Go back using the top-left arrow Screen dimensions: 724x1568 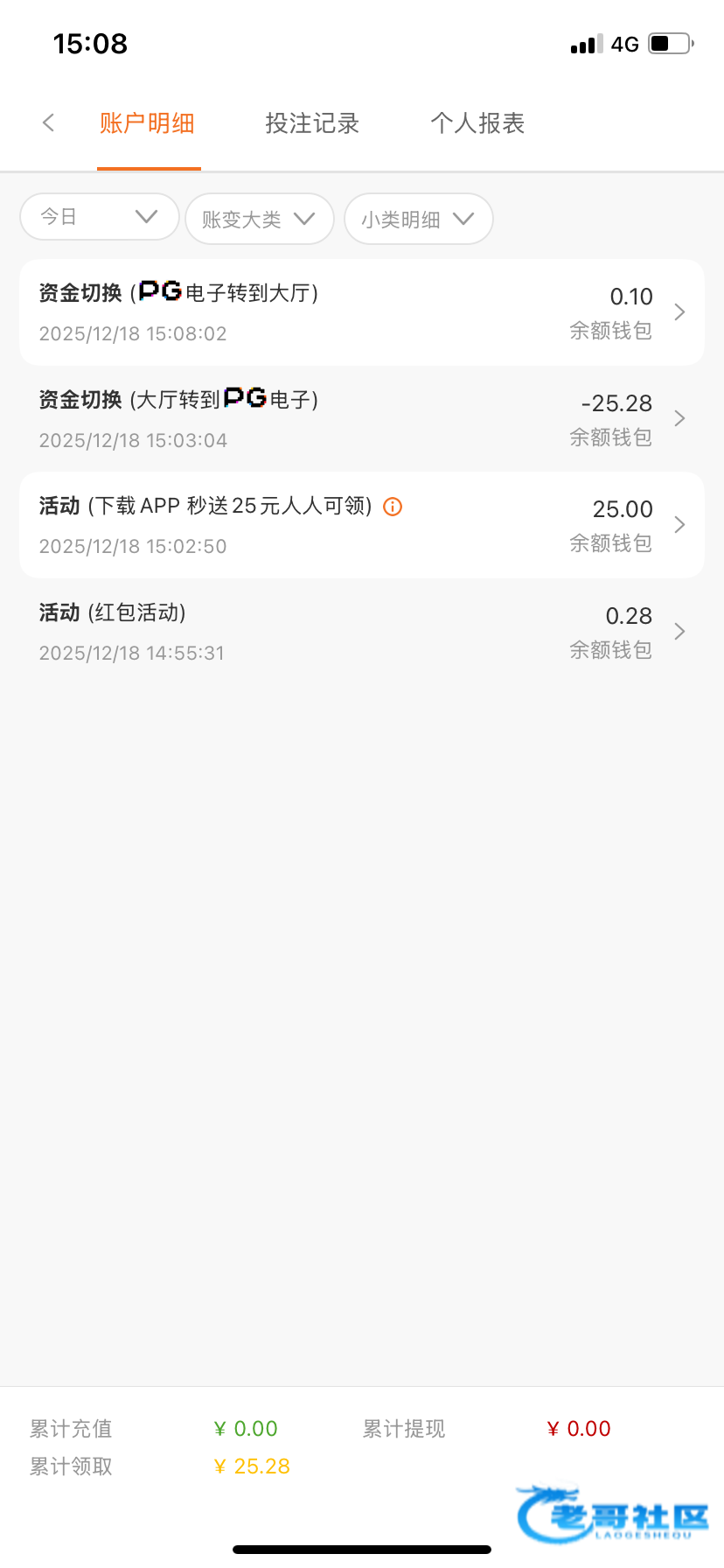pos(49,123)
